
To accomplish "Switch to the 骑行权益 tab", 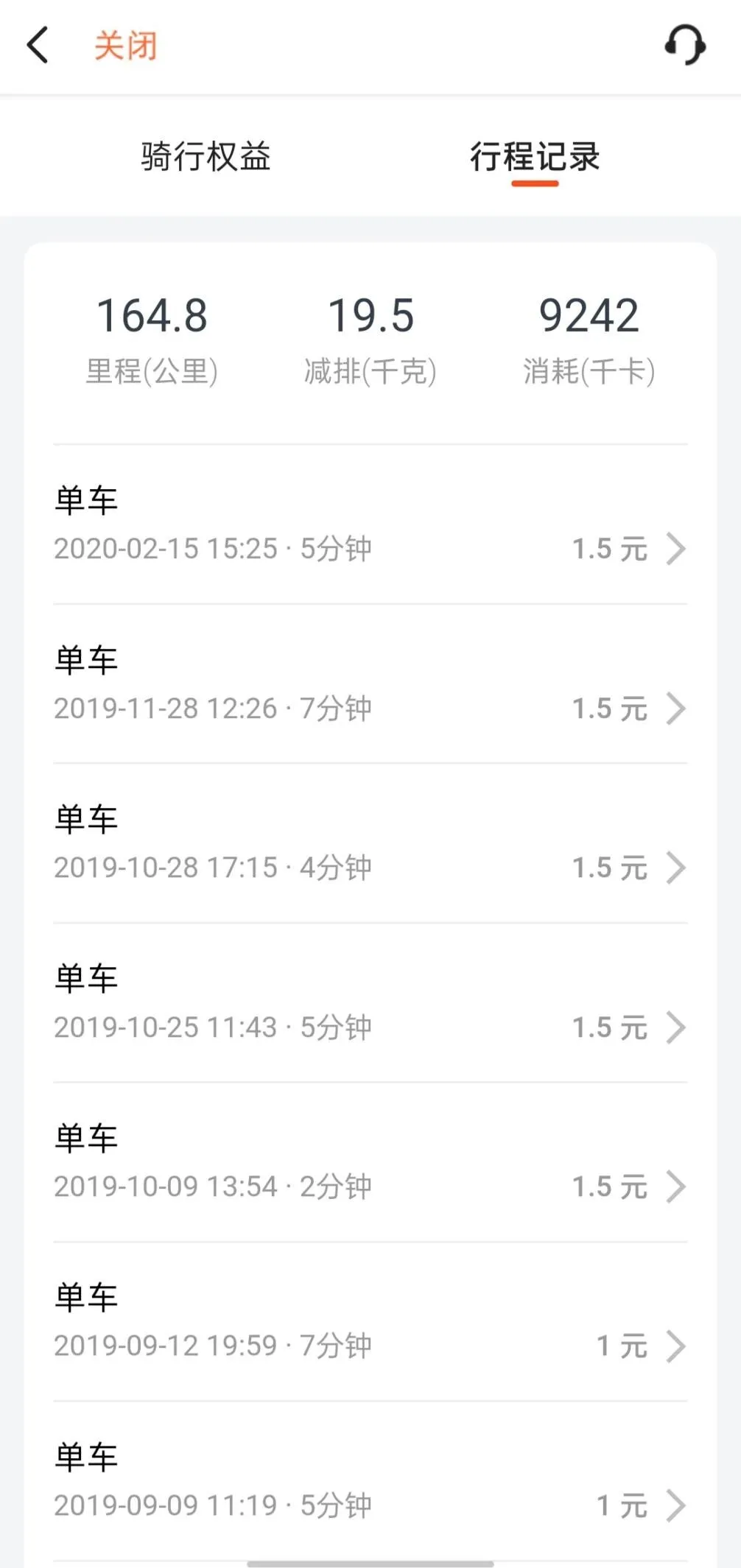I will 206,157.
